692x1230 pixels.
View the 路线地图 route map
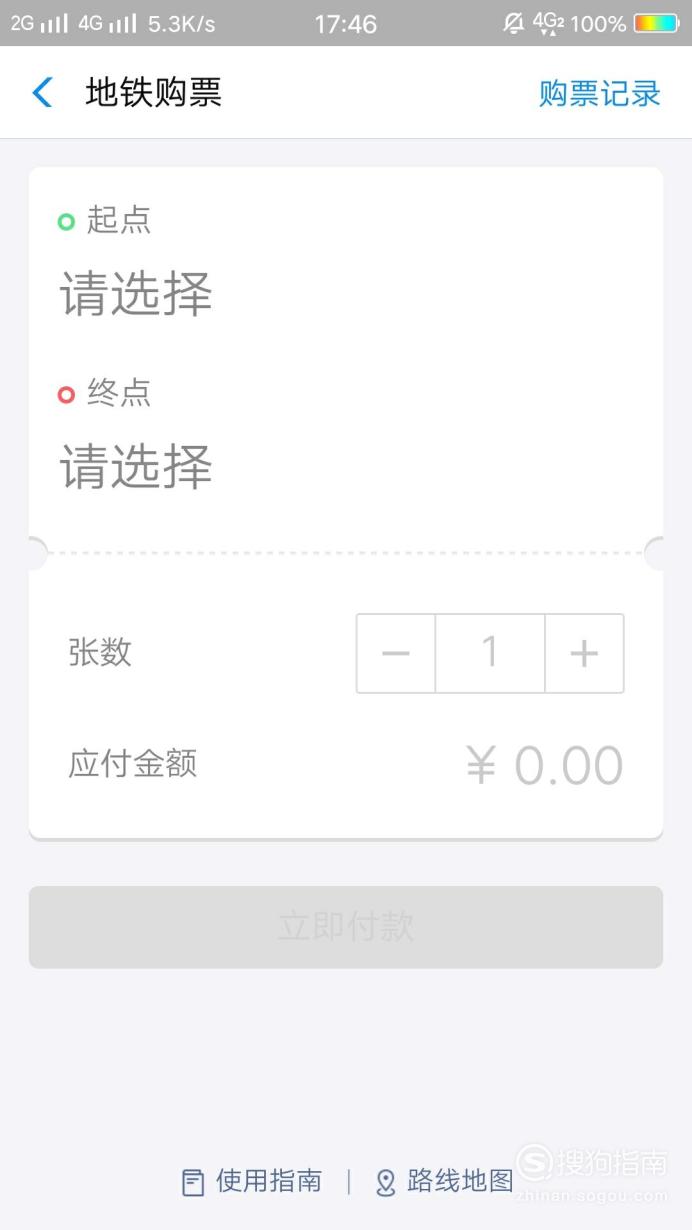(444, 1182)
